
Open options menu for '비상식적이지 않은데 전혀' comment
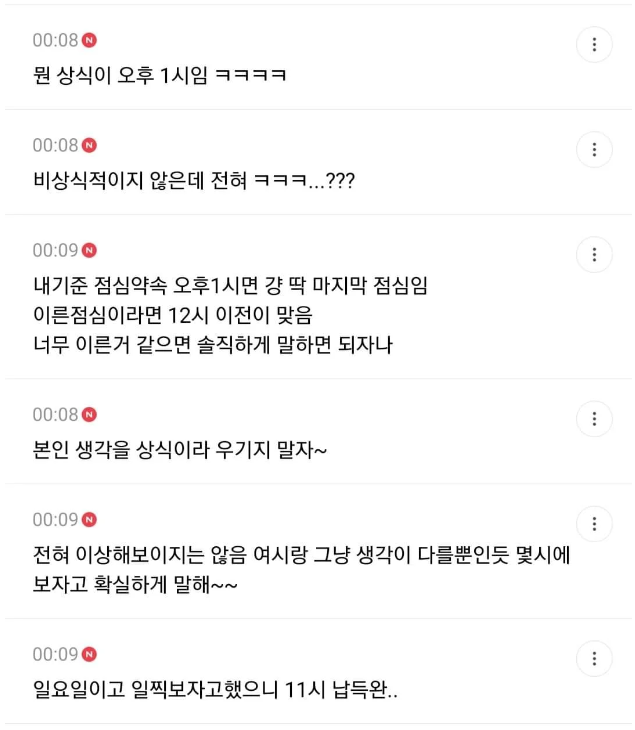point(594,150)
